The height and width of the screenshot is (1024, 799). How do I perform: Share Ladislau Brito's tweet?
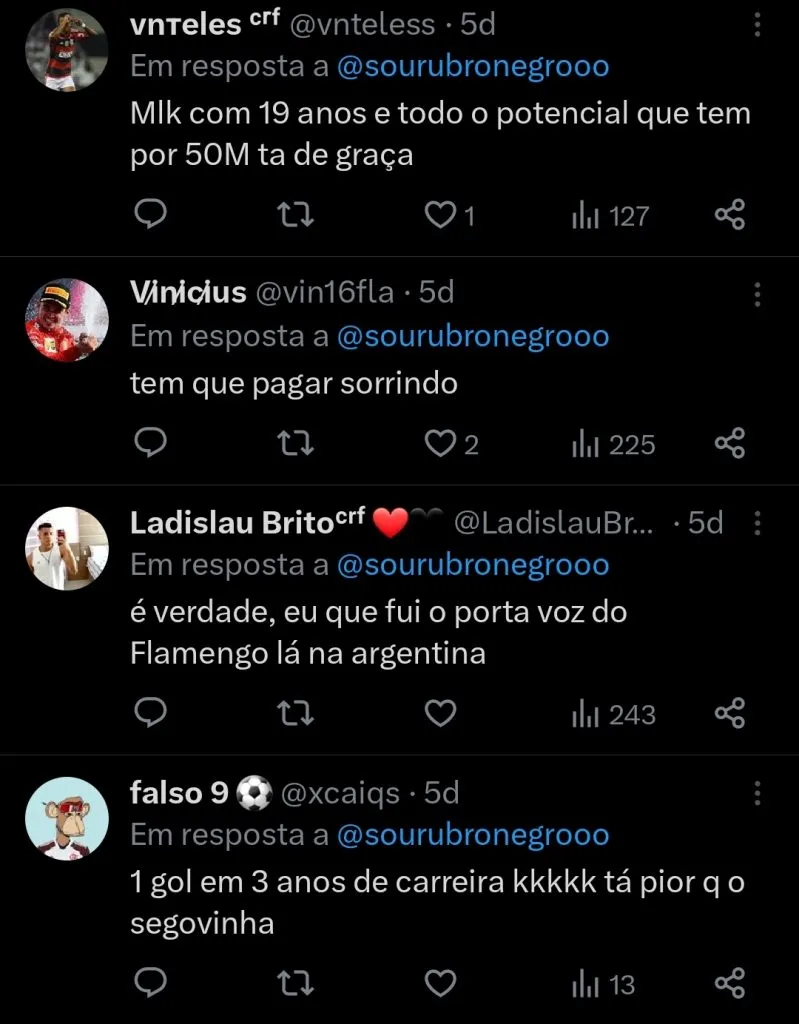coord(729,713)
